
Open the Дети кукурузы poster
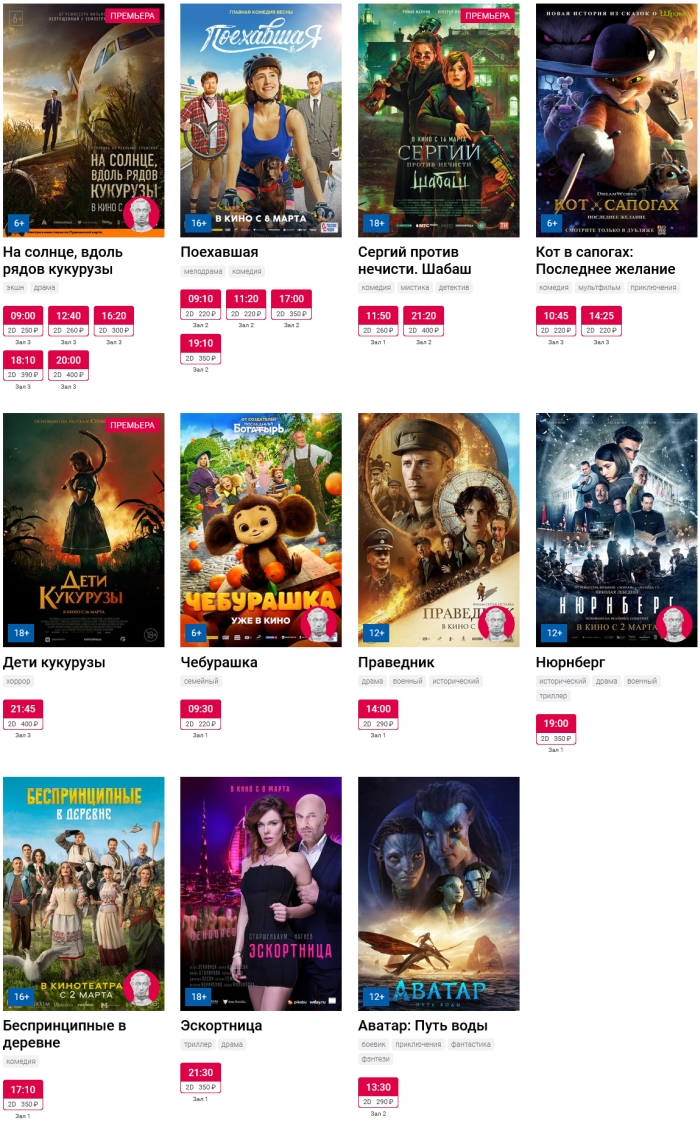[84, 530]
